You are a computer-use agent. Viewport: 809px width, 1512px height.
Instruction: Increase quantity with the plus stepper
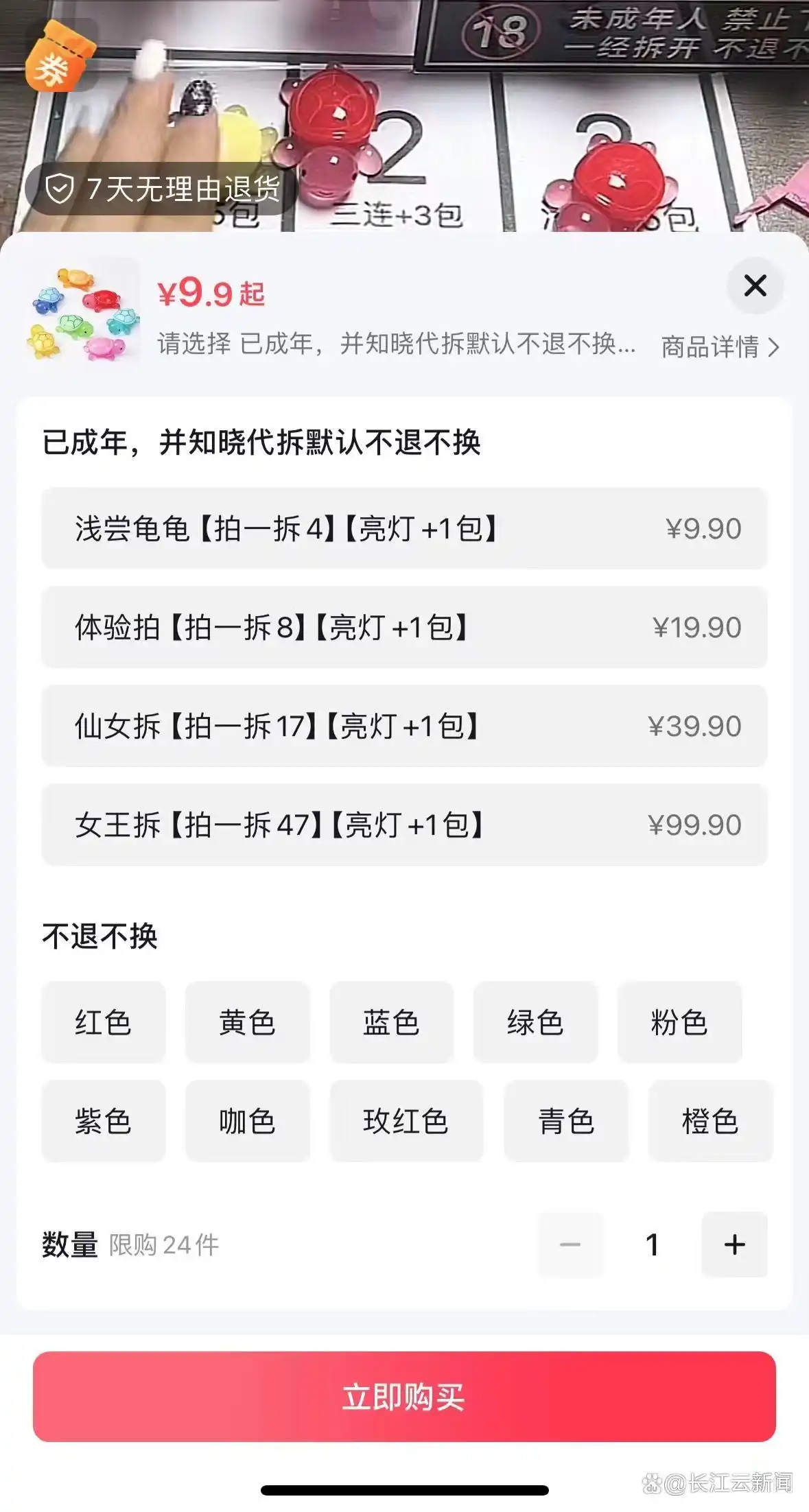[x=734, y=1244]
